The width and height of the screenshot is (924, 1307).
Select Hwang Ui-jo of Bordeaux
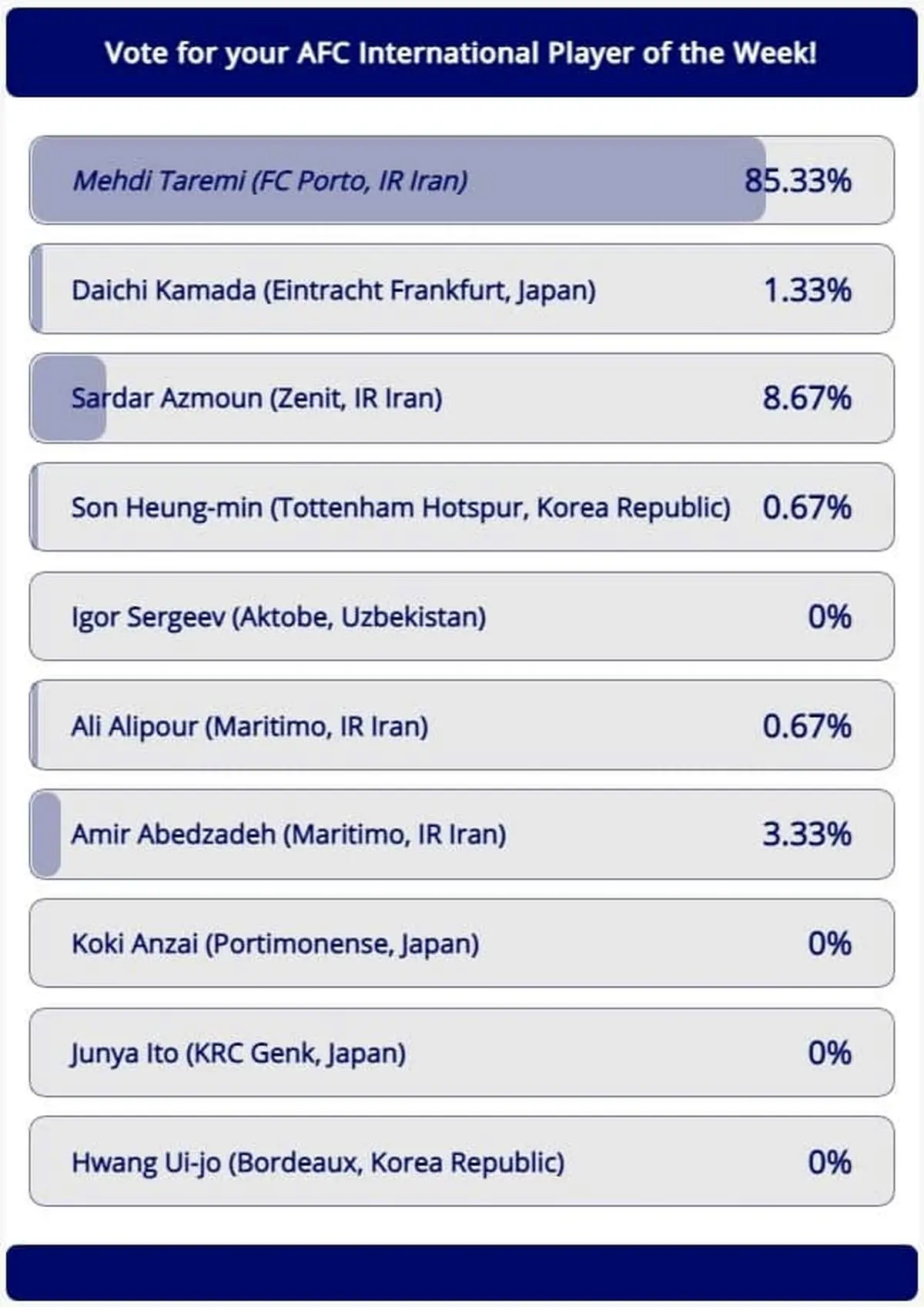461,1161
